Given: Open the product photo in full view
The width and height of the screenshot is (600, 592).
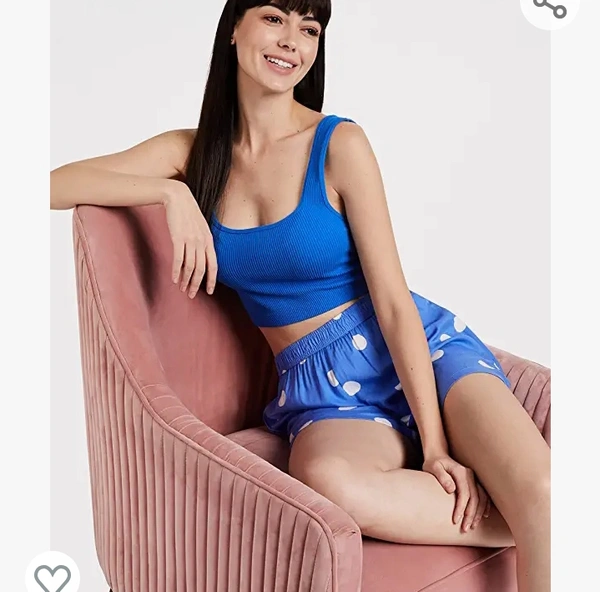Looking at the screenshot, I should 300,300.
